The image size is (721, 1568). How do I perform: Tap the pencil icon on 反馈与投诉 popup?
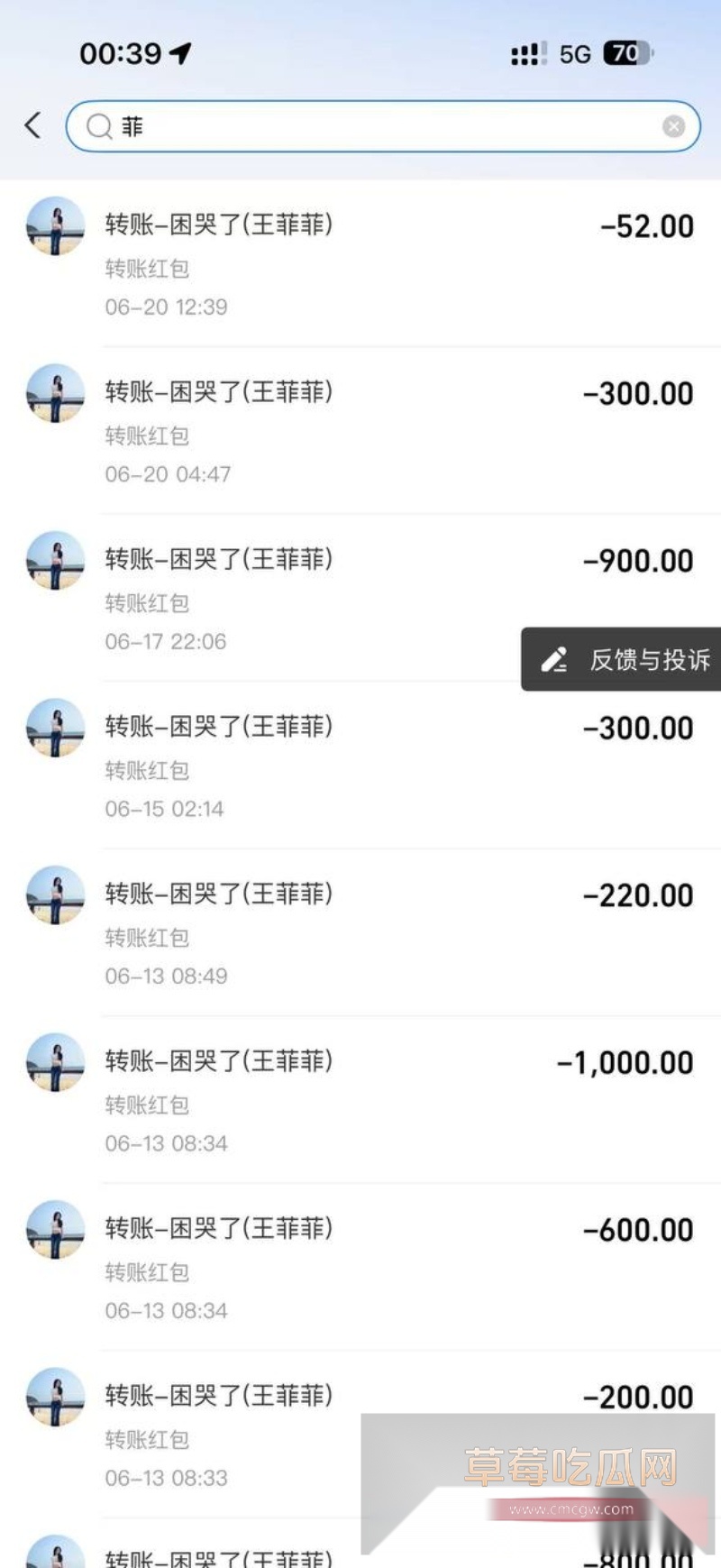[x=556, y=659]
